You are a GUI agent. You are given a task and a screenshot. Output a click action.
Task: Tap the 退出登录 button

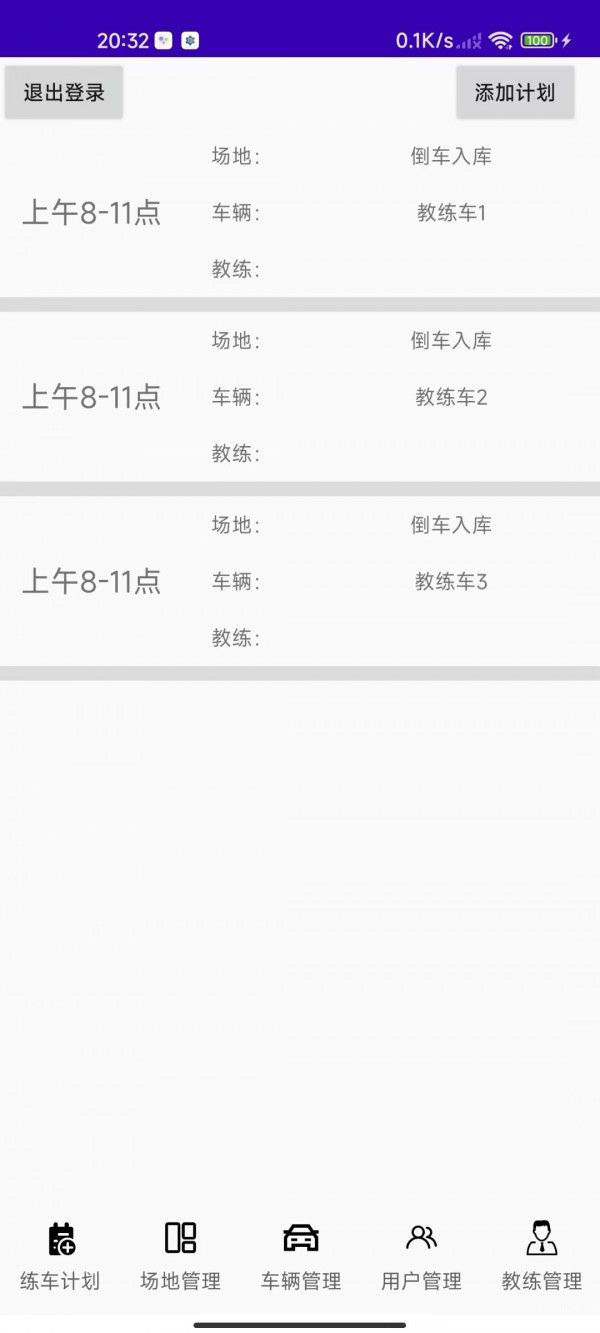pyautogui.click(x=64, y=93)
